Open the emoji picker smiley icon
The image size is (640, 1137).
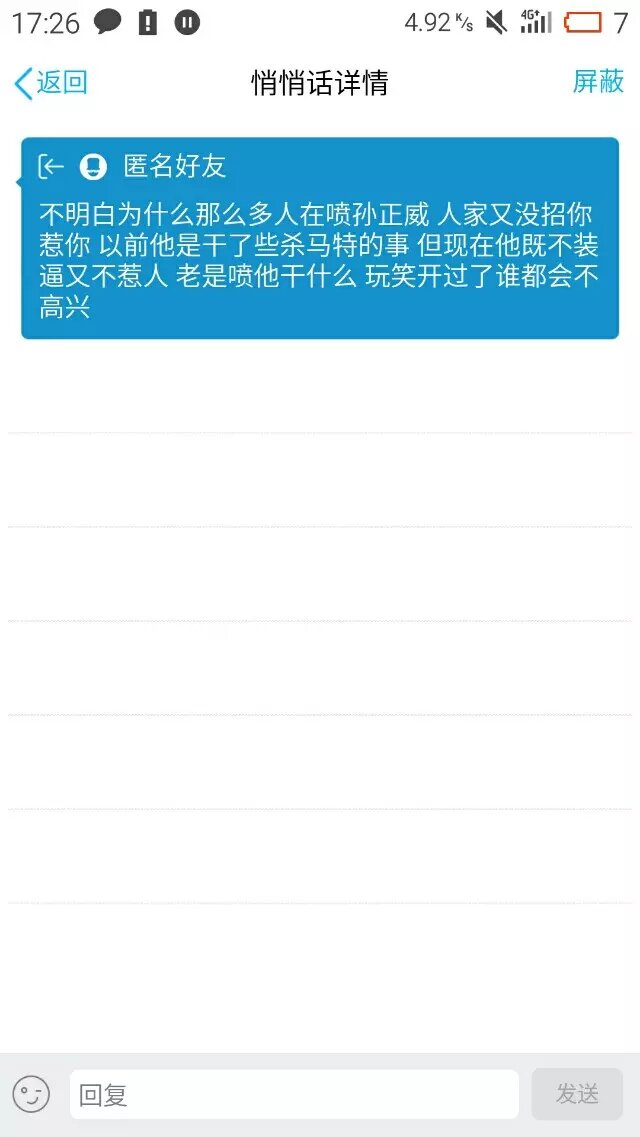pyautogui.click(x=31, y=1094)
